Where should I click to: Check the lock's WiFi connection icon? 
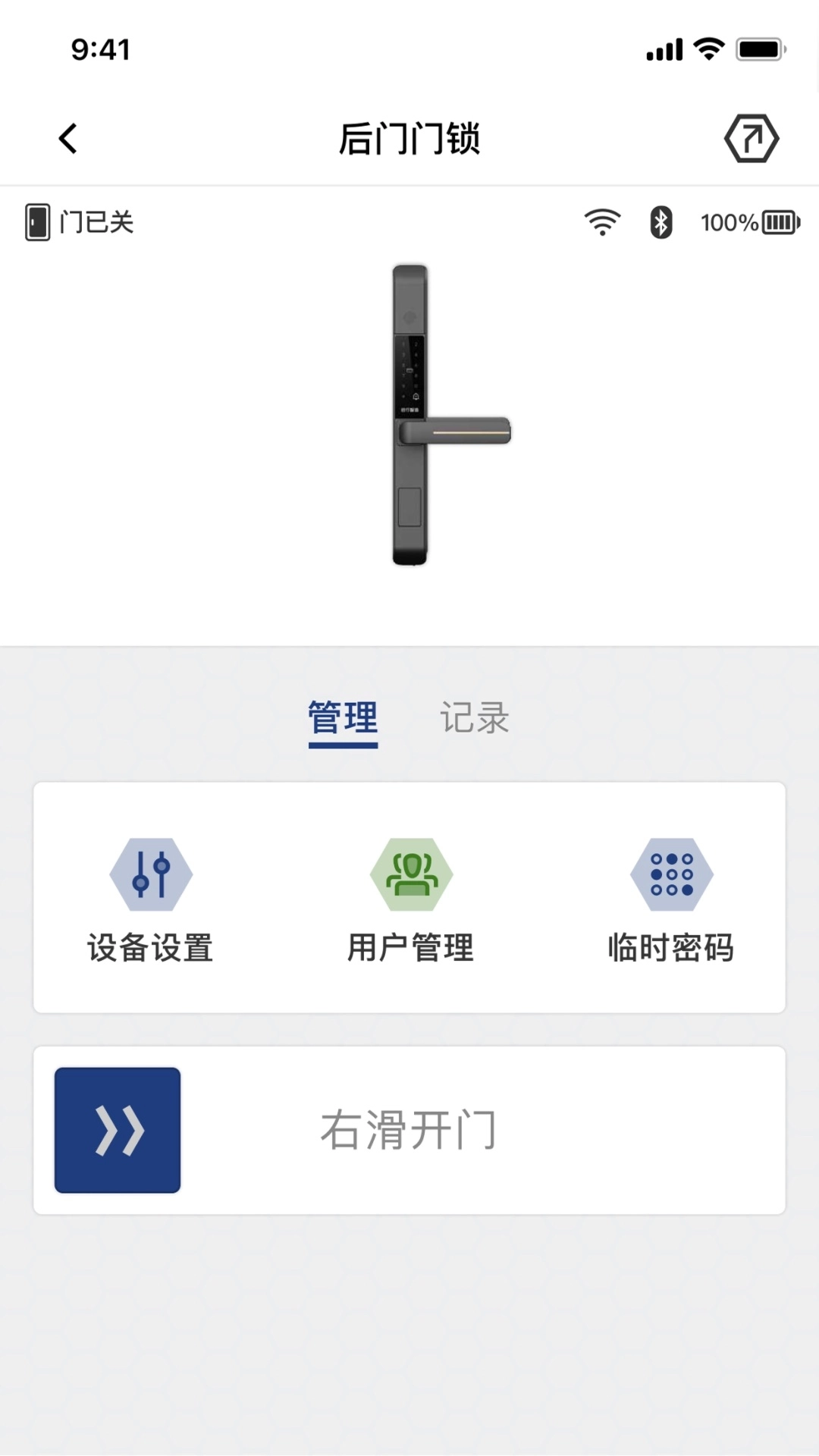click(603, 222)
